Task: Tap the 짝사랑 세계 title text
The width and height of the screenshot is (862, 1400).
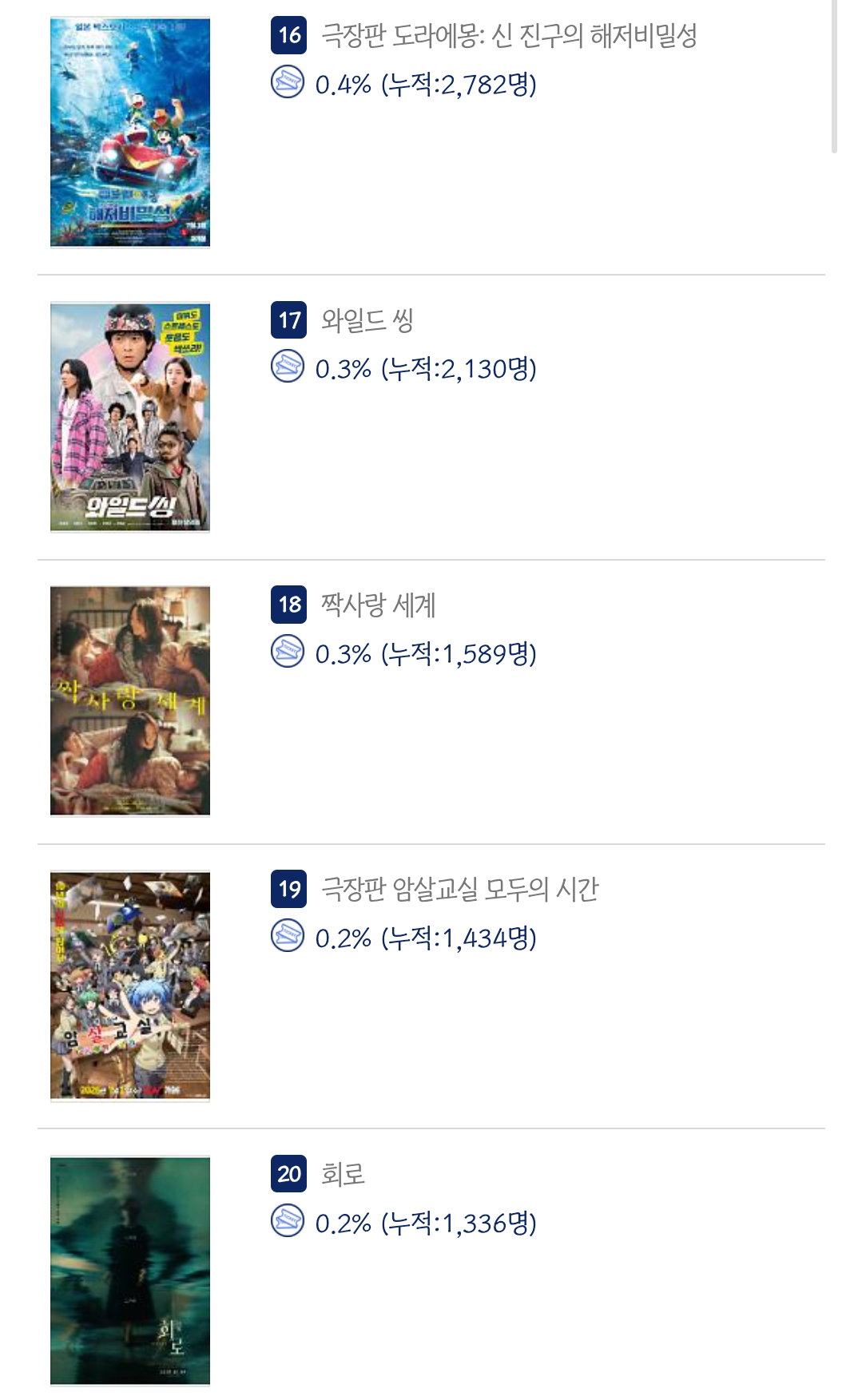Action: click(x=378, y=605)
